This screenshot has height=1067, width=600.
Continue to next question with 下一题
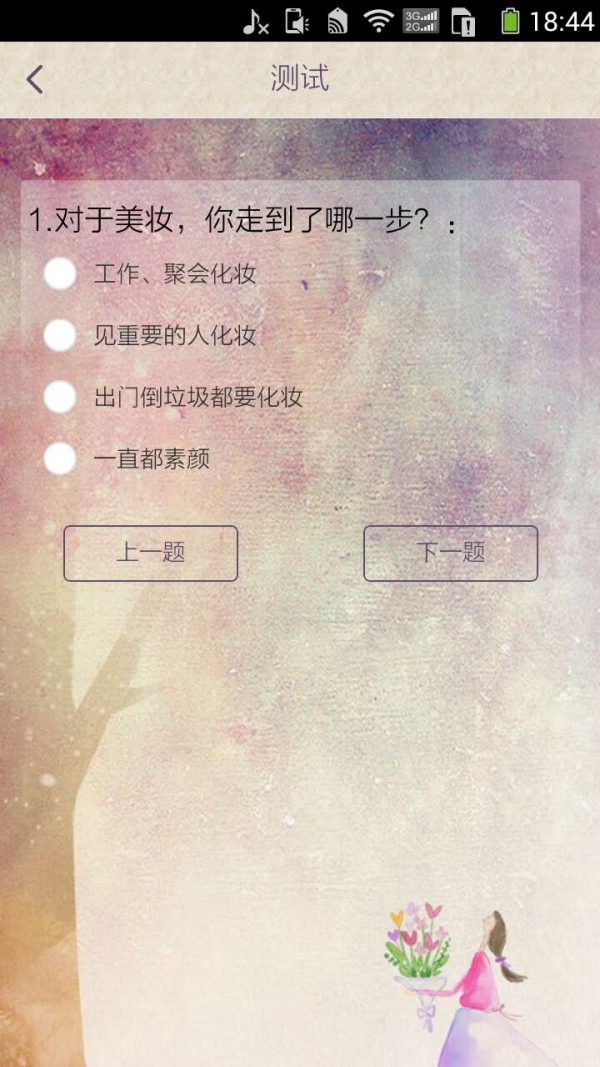(x=450, y=553)
